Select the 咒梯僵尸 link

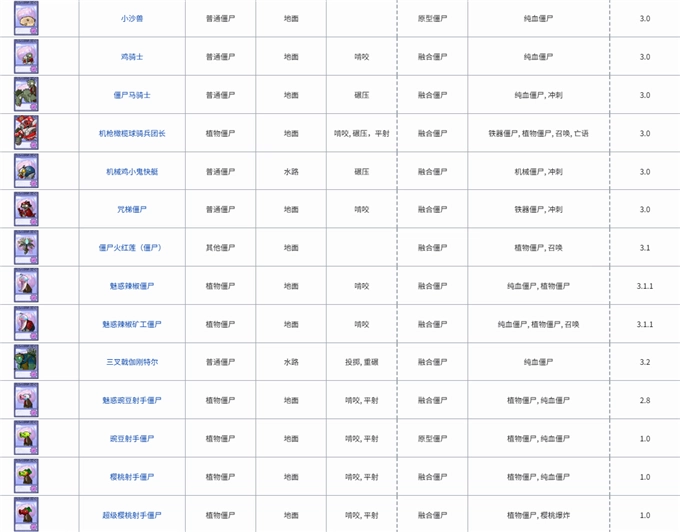132,209
